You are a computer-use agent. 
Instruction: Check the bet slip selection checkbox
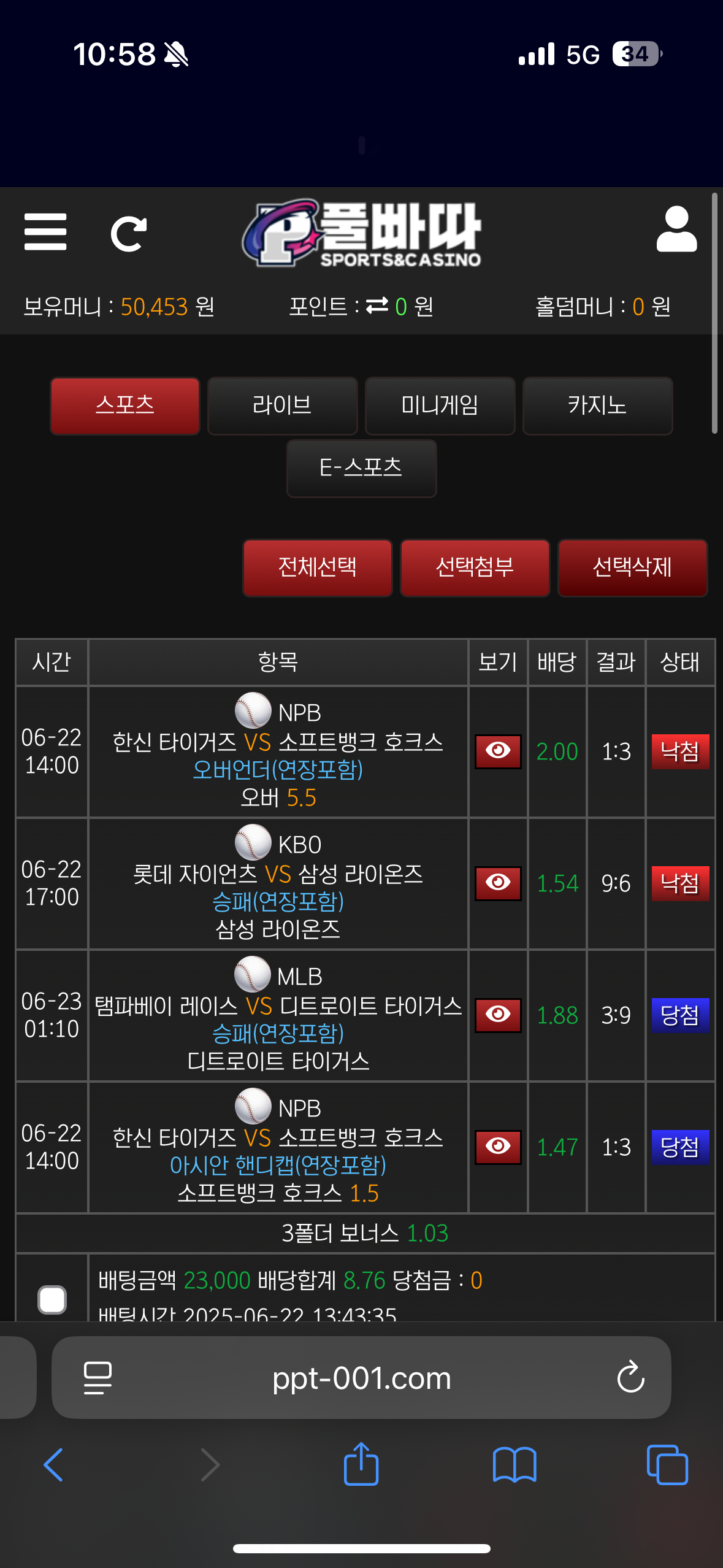(52, 1299)
